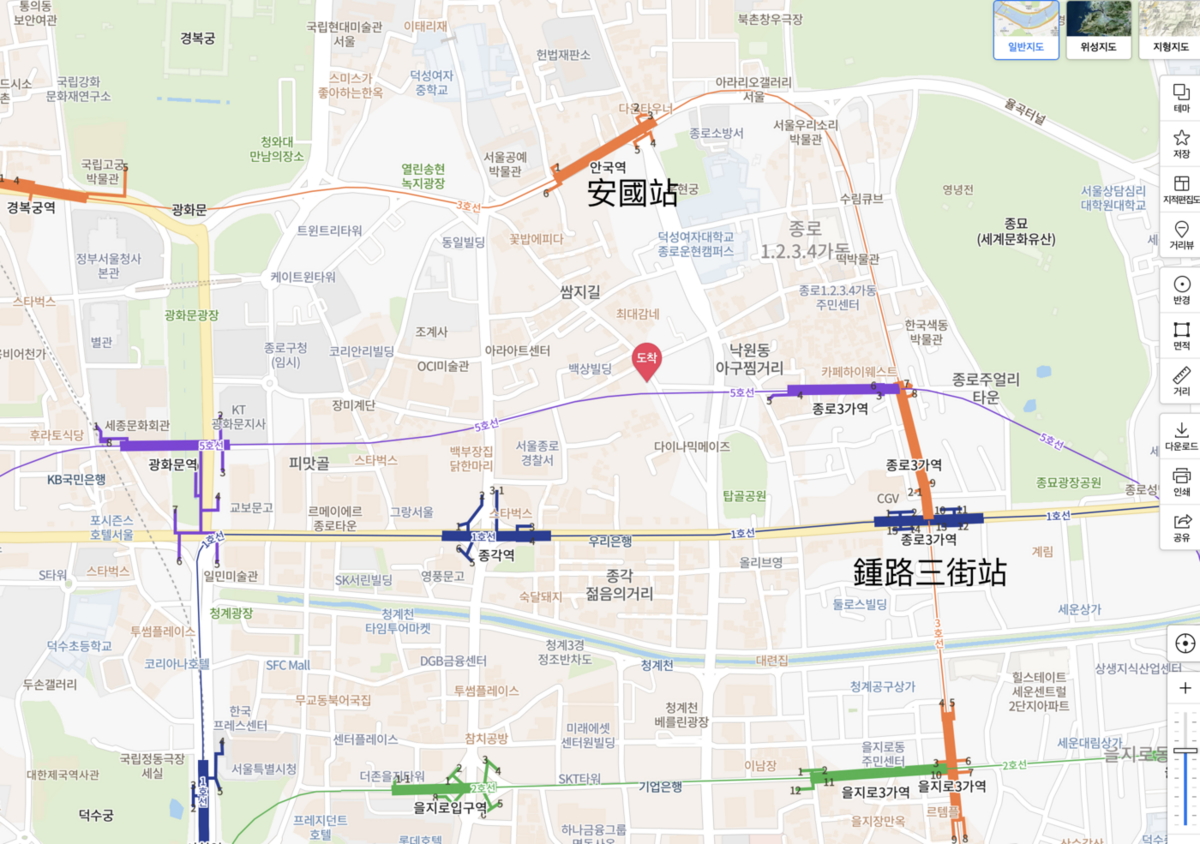Select the 반경 radius tool
Image resolution: width=1200 pixels, height=844 pixels.
click(1181, 290)
